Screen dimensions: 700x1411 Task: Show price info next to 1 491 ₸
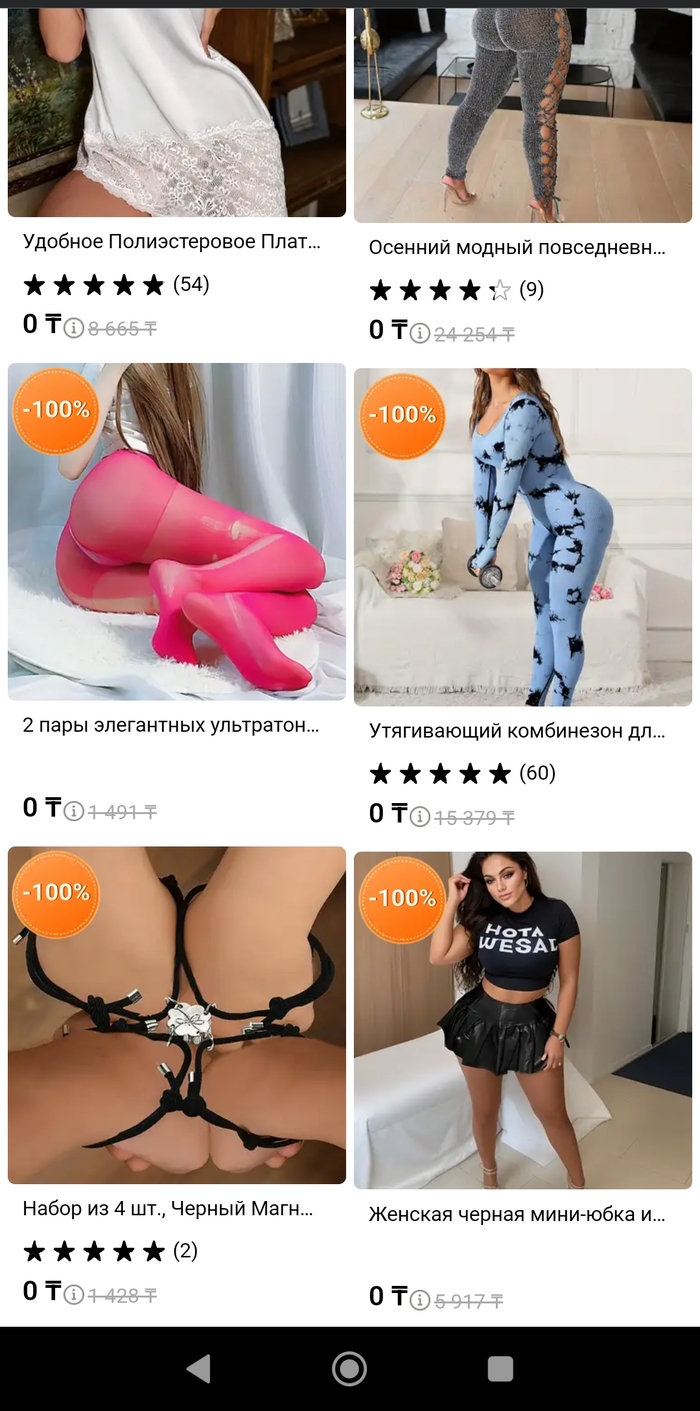(74, 811)
